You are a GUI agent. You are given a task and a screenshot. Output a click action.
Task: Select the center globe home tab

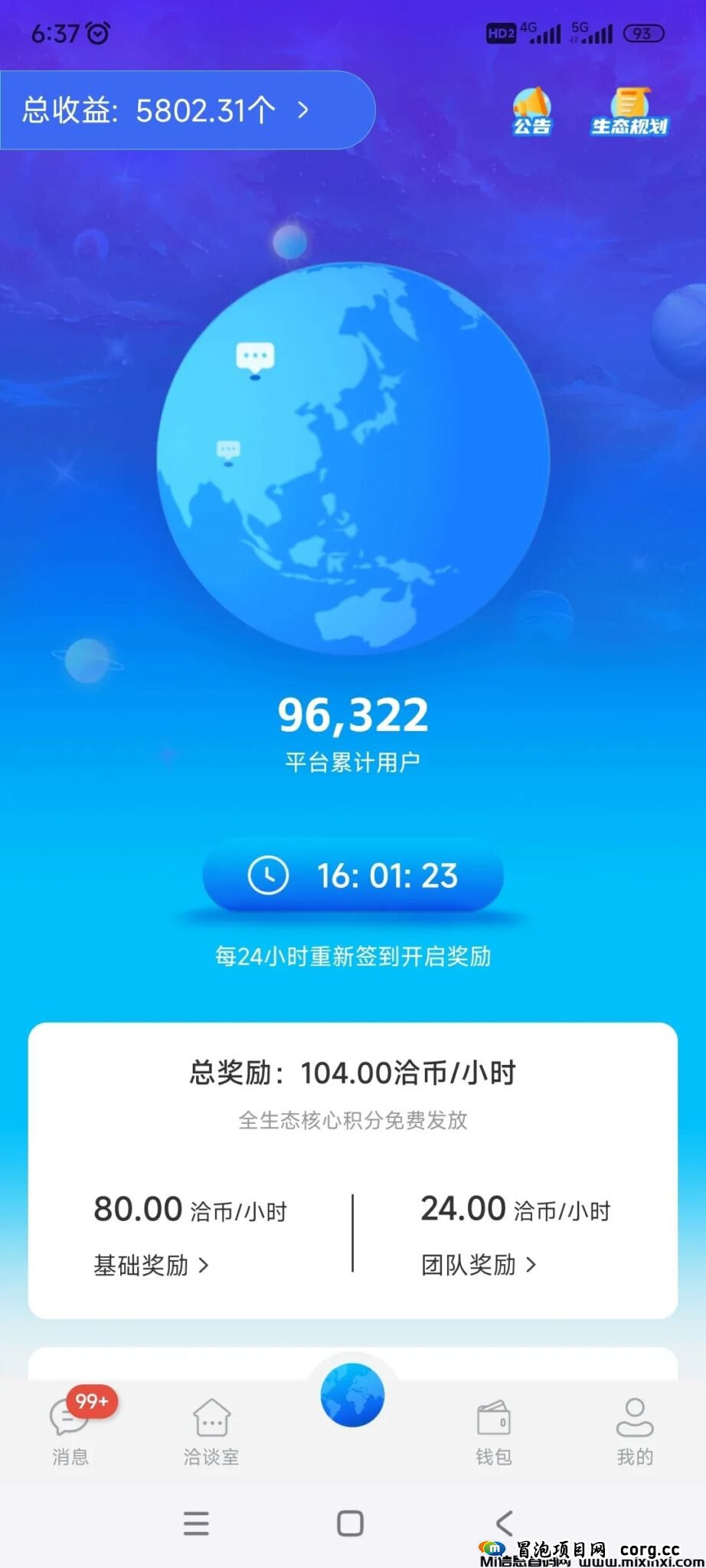tap(352, 1395)
